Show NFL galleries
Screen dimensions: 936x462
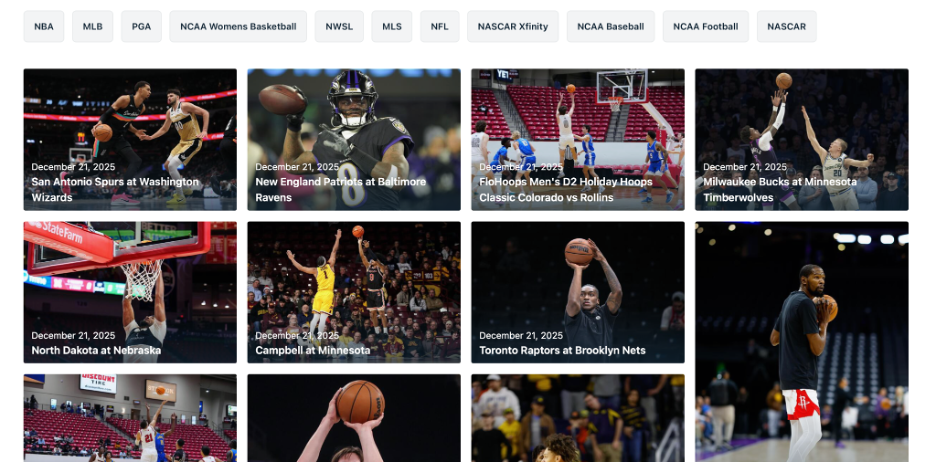[440, 26]
